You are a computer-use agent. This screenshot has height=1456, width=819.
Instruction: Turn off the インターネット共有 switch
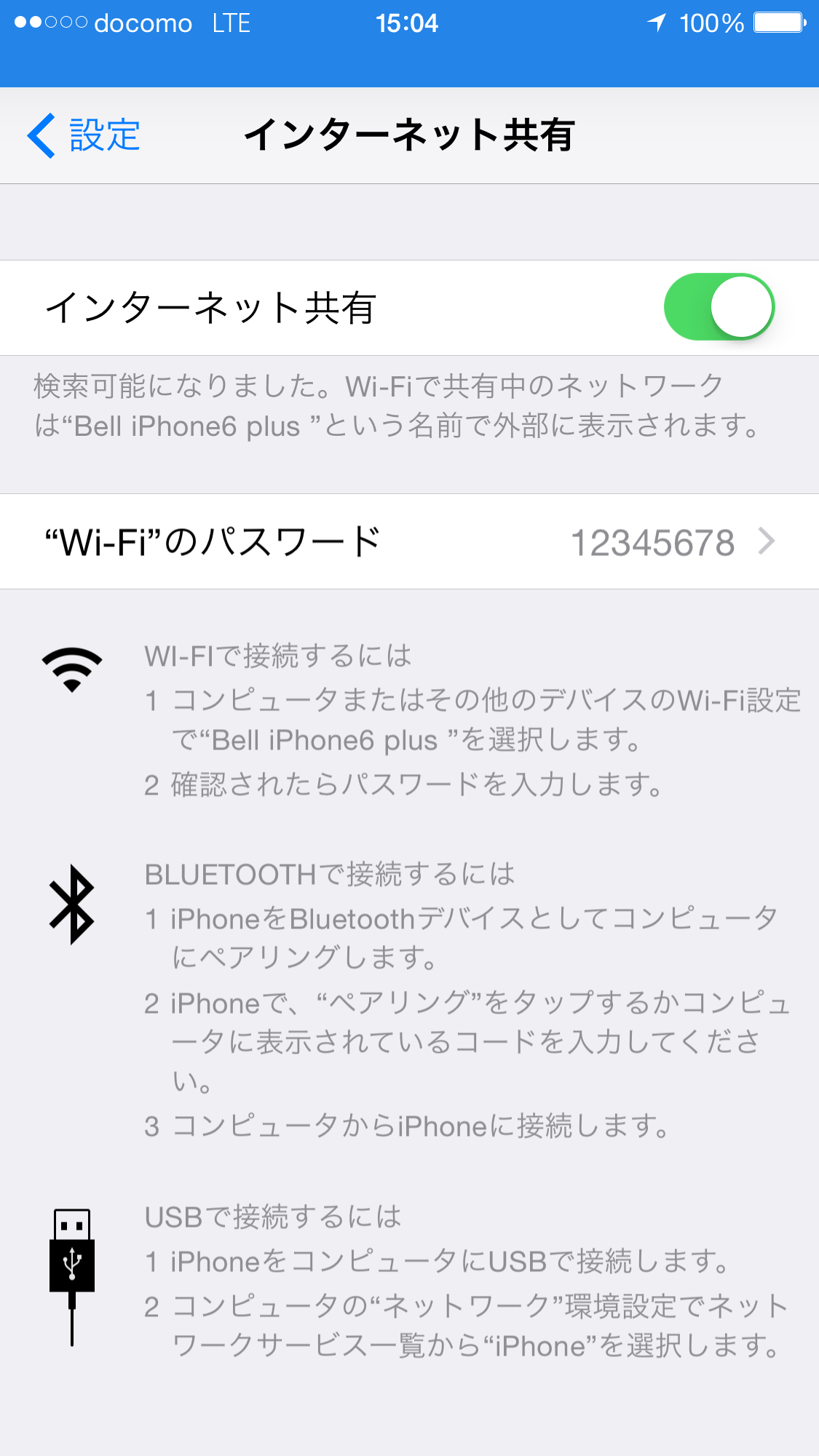(x=719, y=307)
